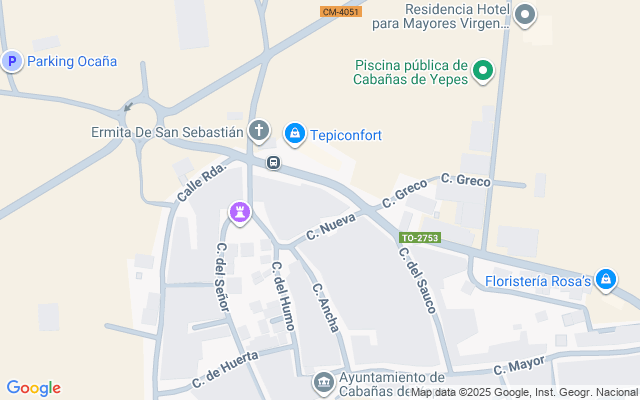640x400 pixels.
Task: Open the Piscina pública de Cabañas de Yepes pin
Action: pyautogui.click(x=483, y=72)
